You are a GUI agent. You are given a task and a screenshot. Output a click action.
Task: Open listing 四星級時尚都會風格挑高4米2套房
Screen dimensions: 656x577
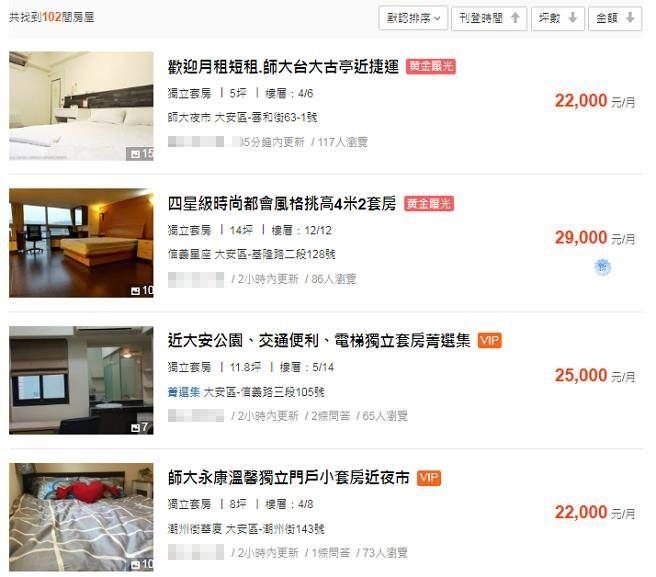283,204
